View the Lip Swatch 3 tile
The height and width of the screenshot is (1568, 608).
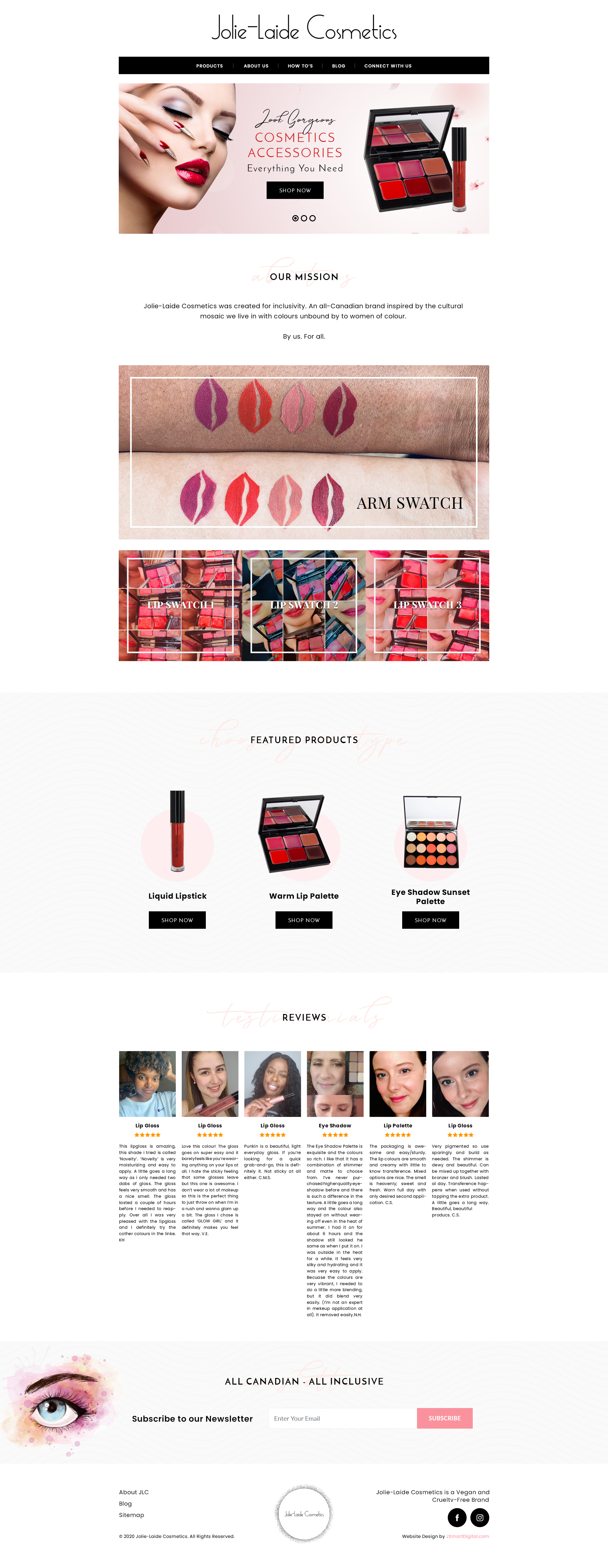pos(427,605)
